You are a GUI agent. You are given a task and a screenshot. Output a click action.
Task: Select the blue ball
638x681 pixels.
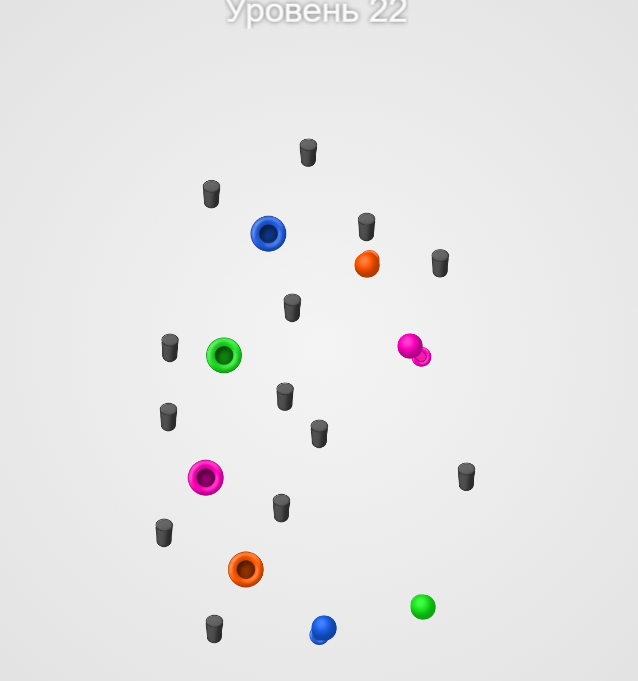pos(324,627)
